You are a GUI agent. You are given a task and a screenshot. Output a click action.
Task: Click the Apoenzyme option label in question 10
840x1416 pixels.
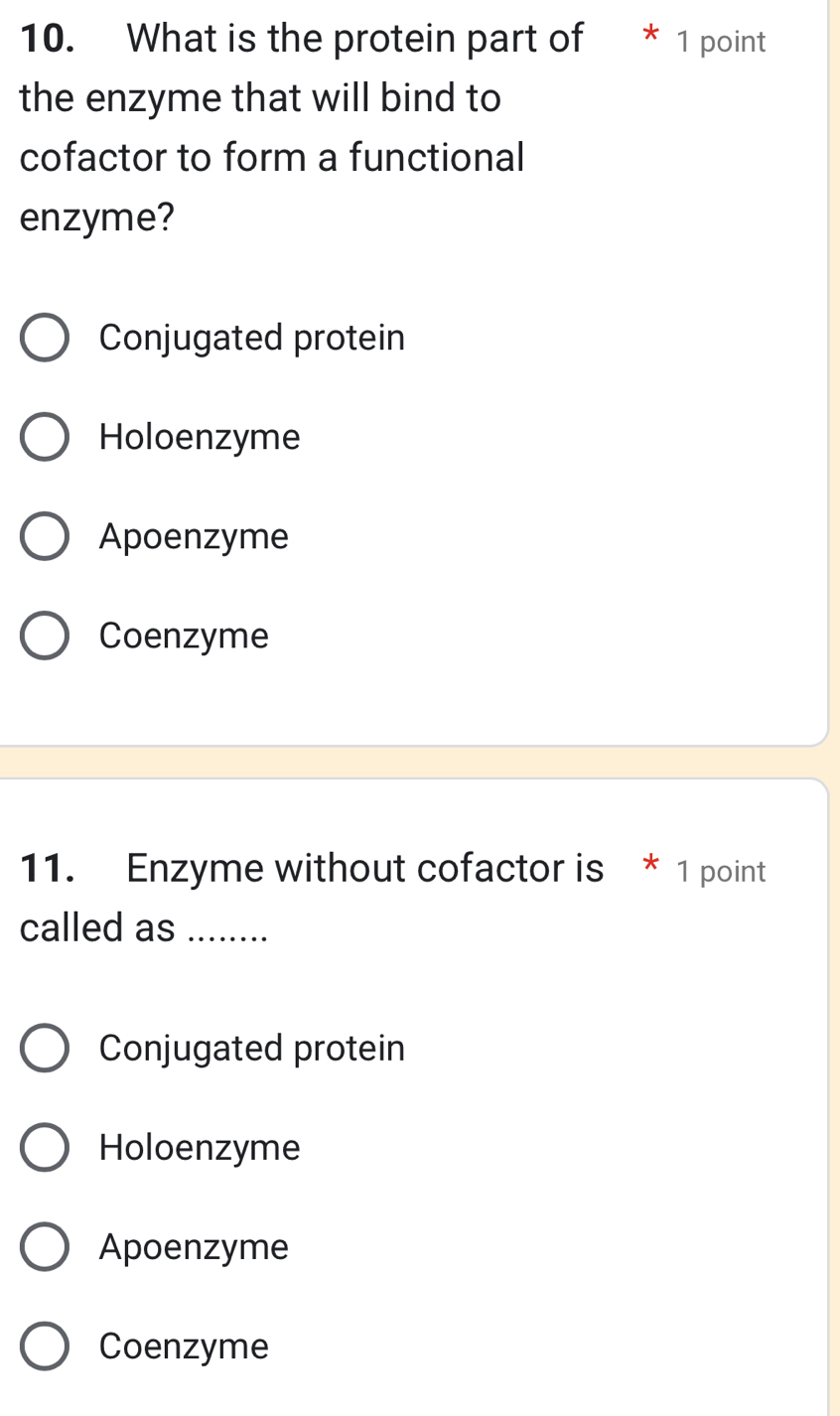tap(194, 536)
